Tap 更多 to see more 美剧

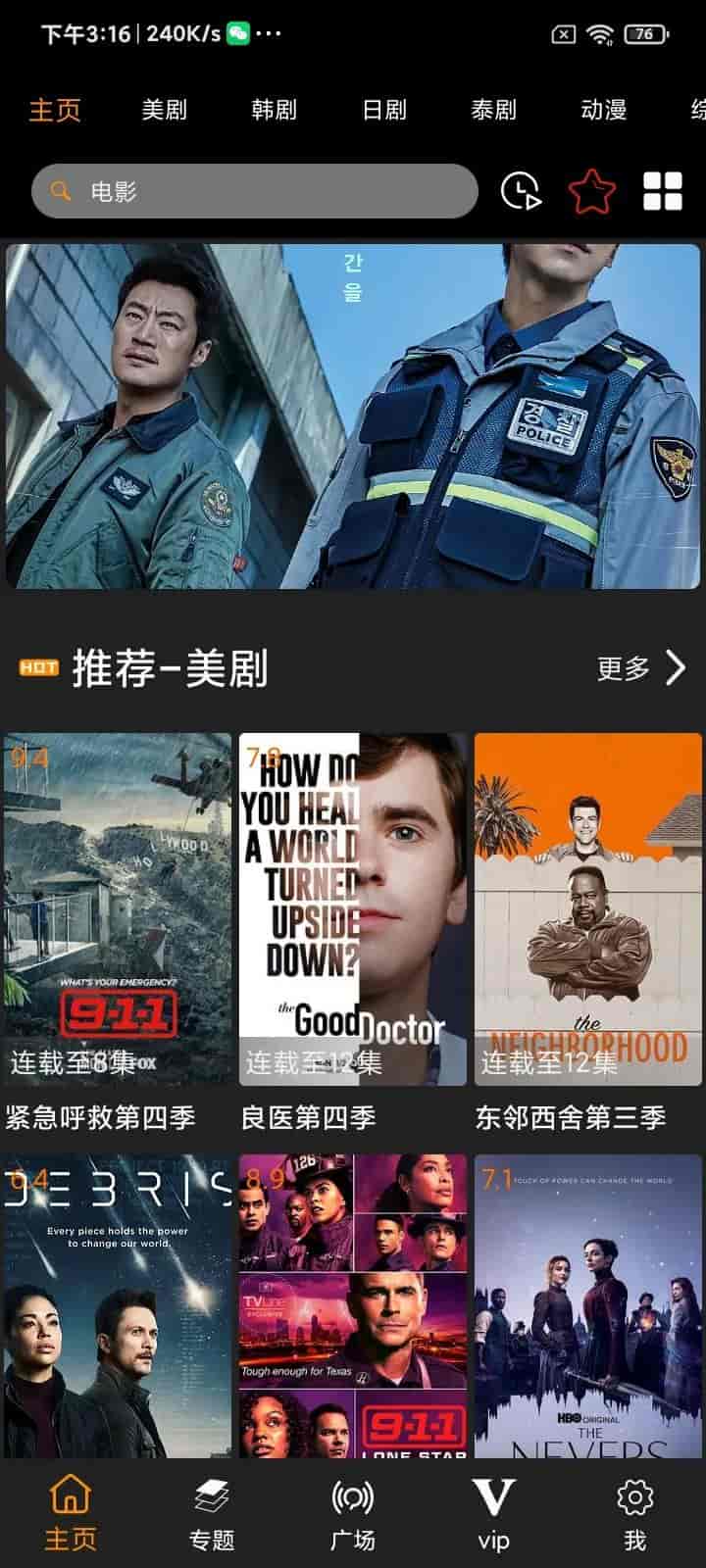pos(641,668)
